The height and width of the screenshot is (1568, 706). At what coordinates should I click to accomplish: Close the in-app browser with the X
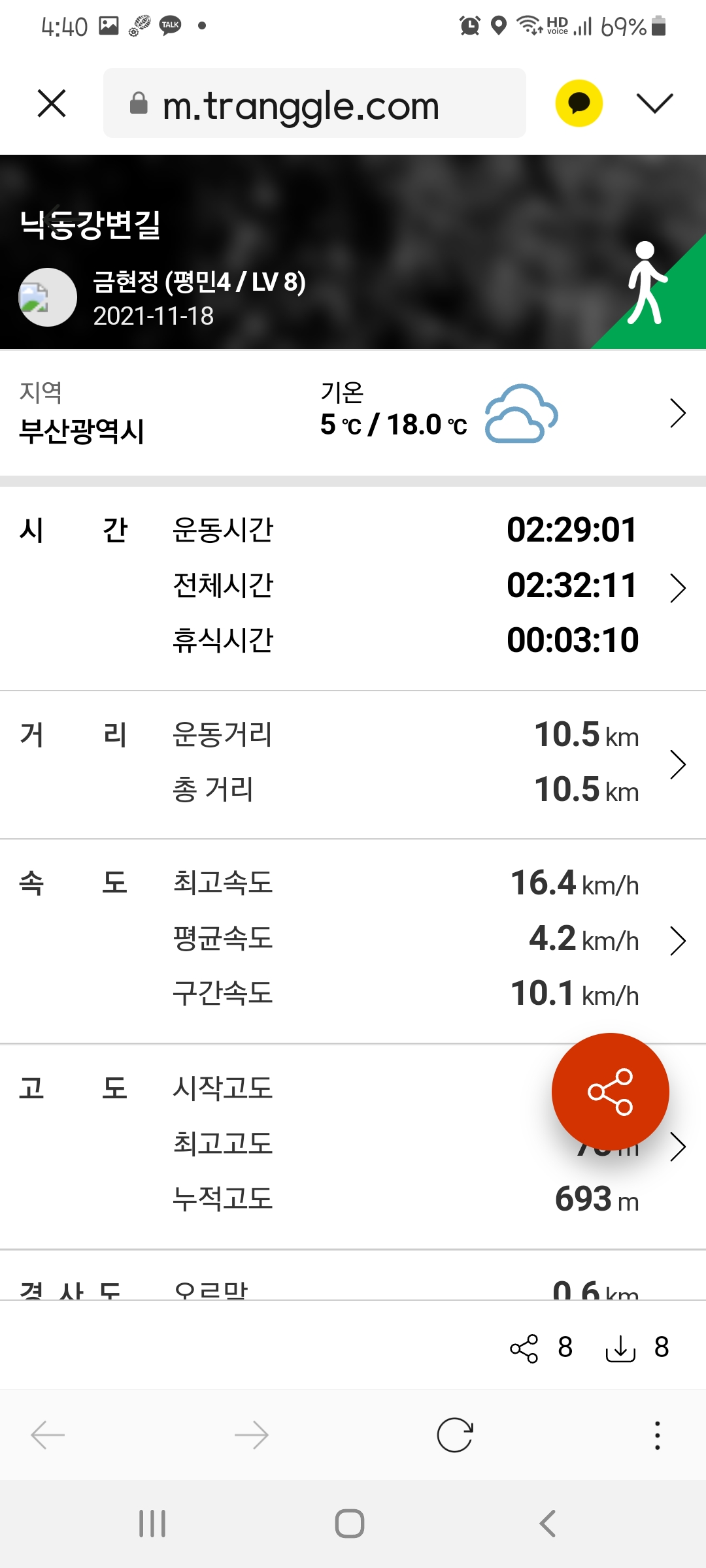(52, 103)
